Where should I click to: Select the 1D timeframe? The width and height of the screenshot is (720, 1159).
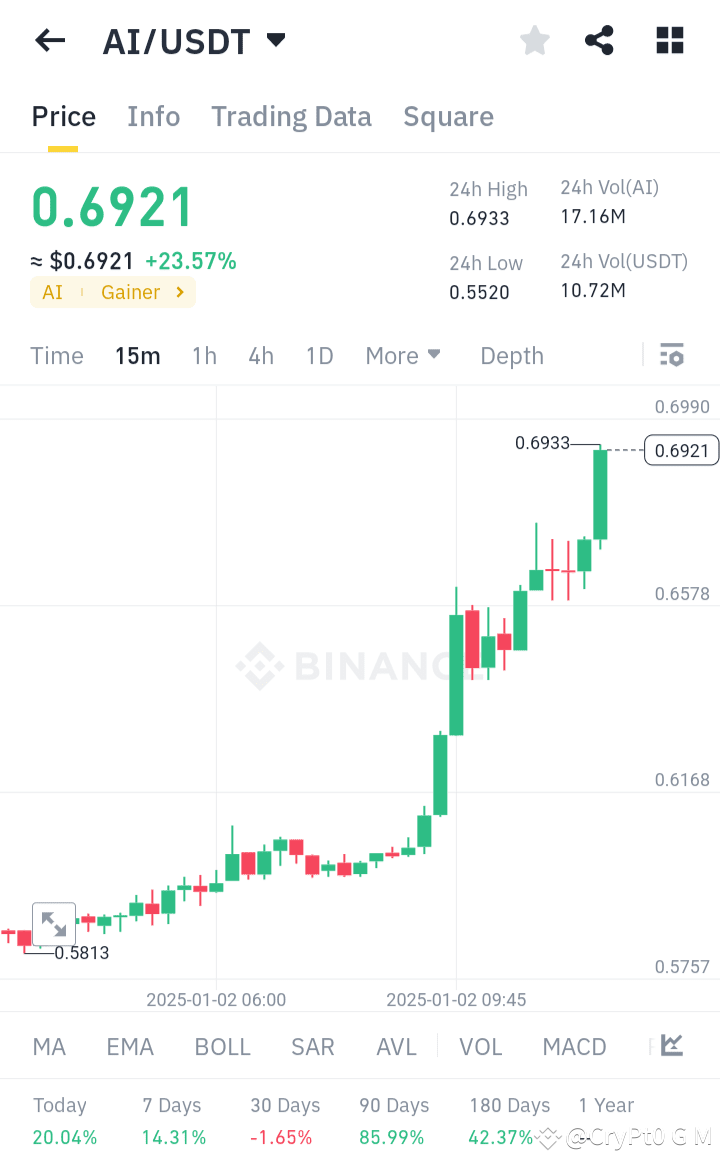[x=319, y=355]
